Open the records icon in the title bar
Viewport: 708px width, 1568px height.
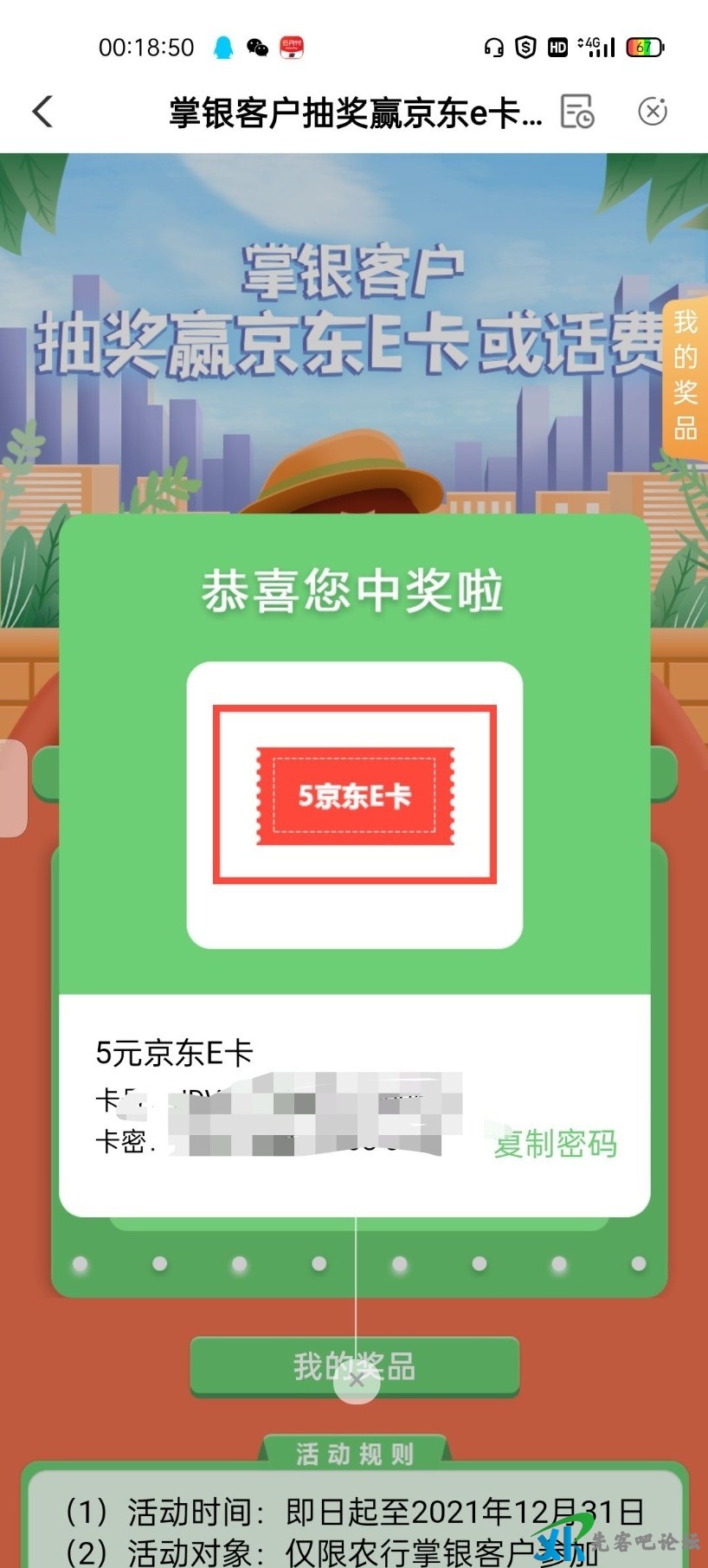[577, 112]
